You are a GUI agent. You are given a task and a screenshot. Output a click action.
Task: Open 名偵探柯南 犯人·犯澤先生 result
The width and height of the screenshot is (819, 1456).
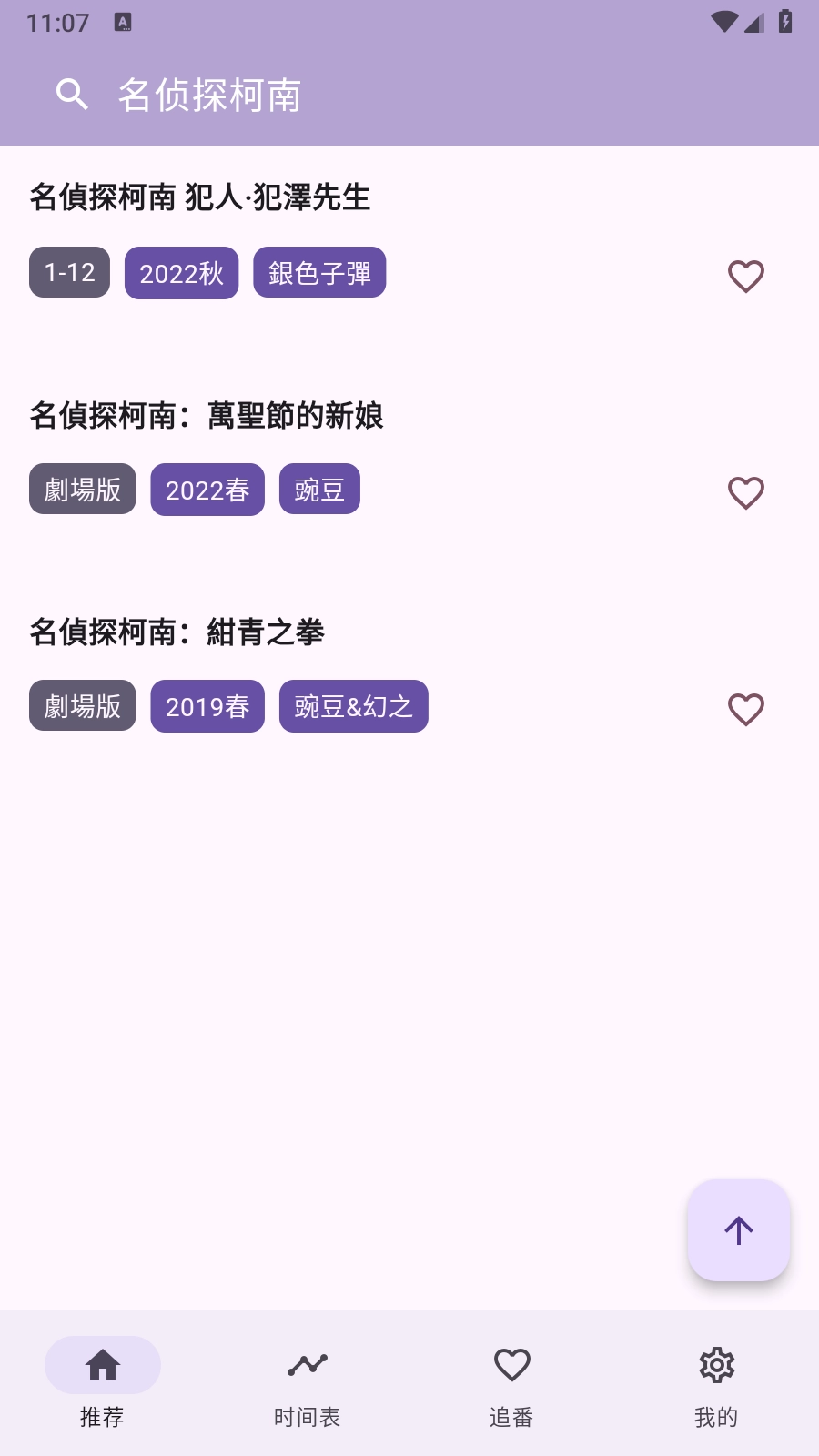(200, 197)
